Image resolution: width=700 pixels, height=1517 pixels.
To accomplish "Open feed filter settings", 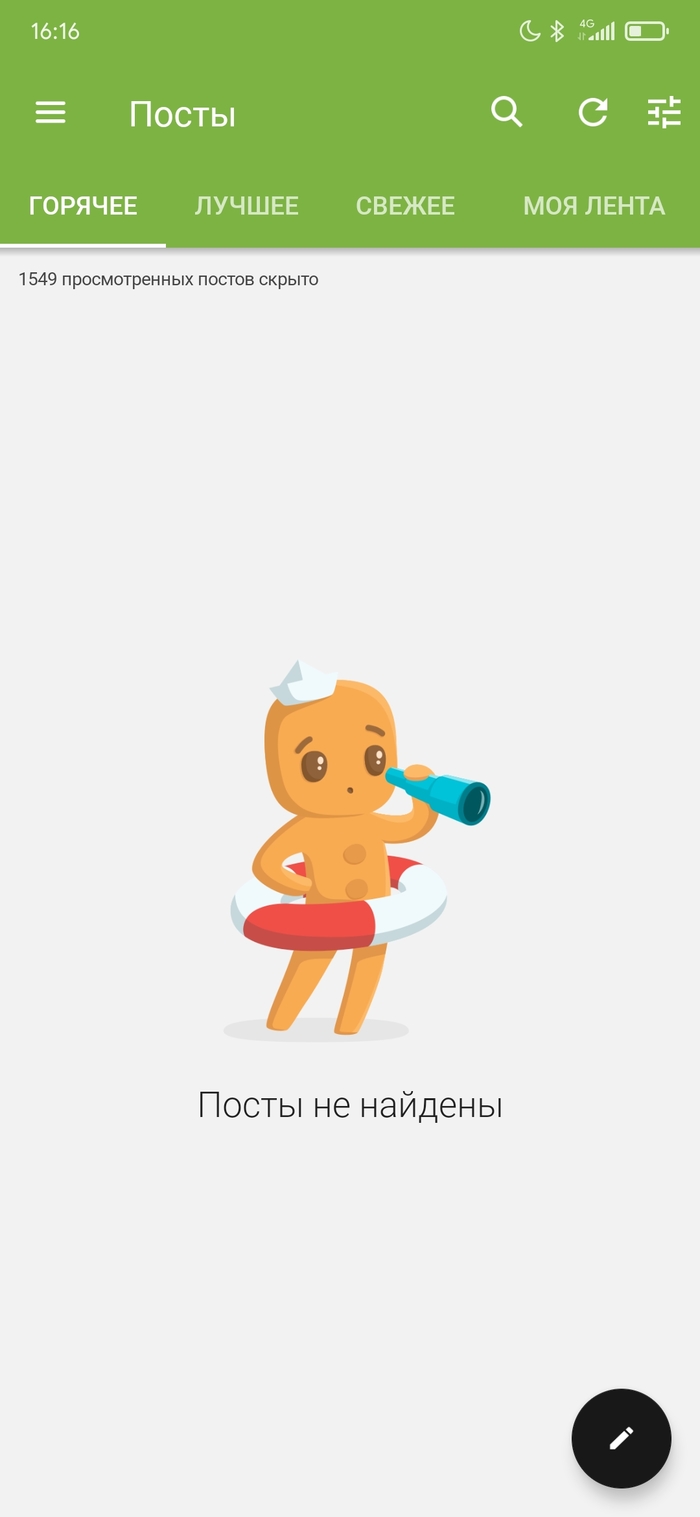I will pyautogui.click(x=664, y=112).
